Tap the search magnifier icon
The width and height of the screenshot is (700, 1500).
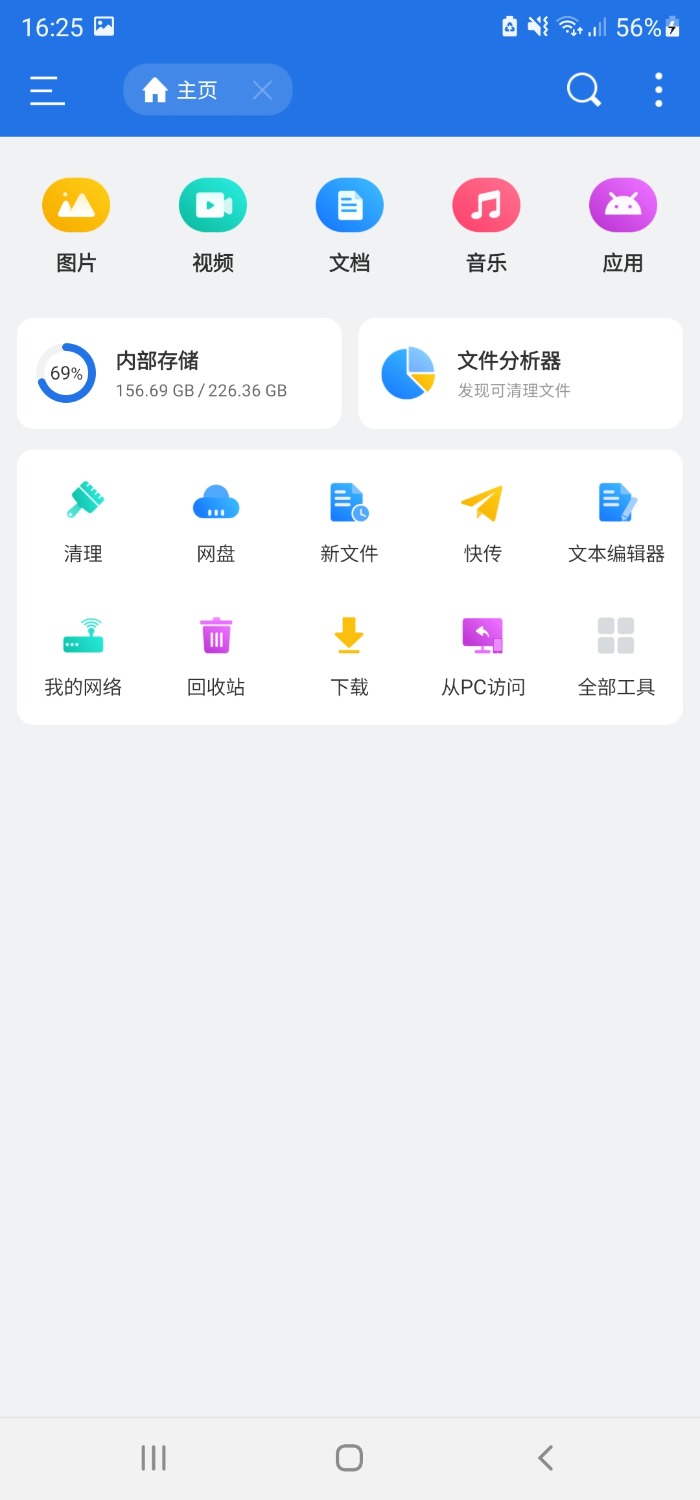pyautogui.click(x=584, y=90)
